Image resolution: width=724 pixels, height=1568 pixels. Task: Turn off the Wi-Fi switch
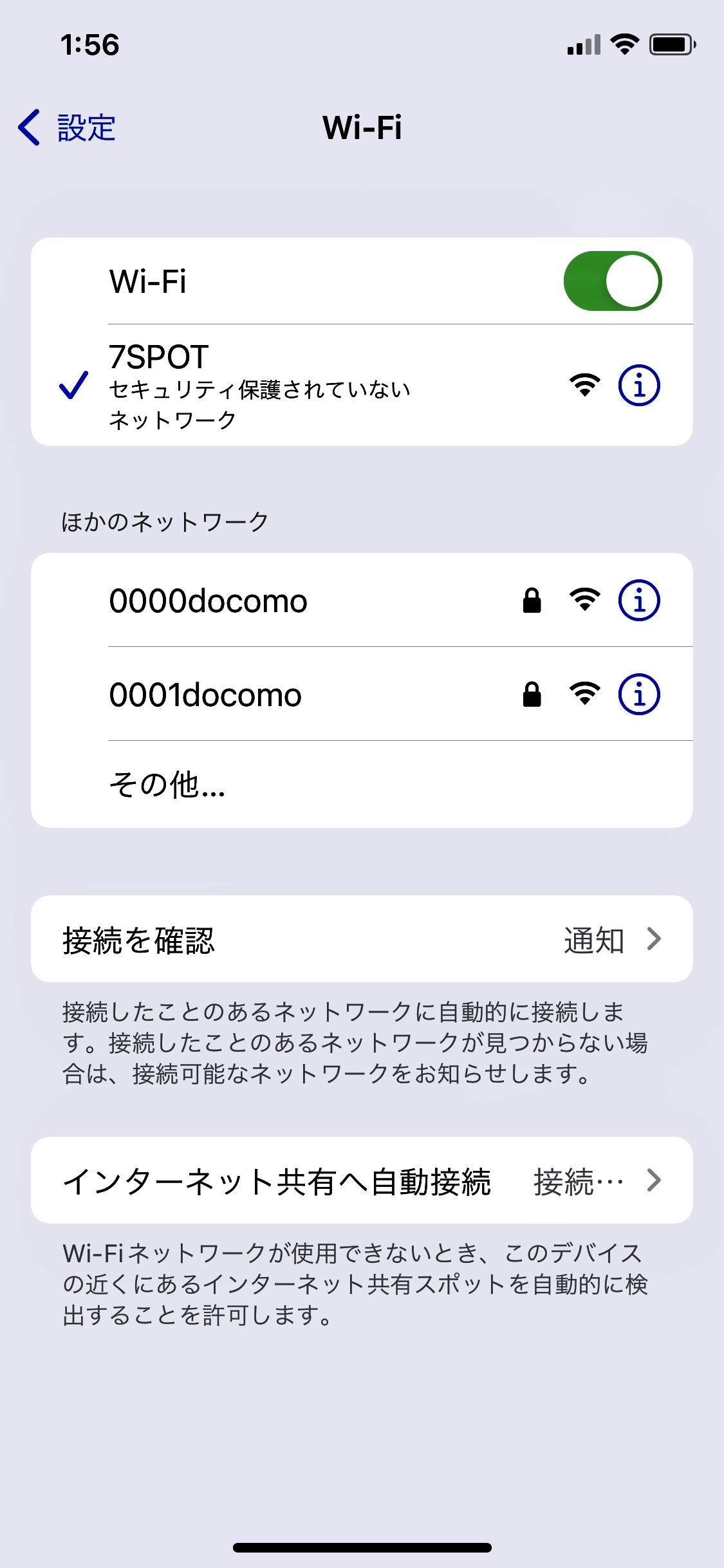(x=613, y=281)
